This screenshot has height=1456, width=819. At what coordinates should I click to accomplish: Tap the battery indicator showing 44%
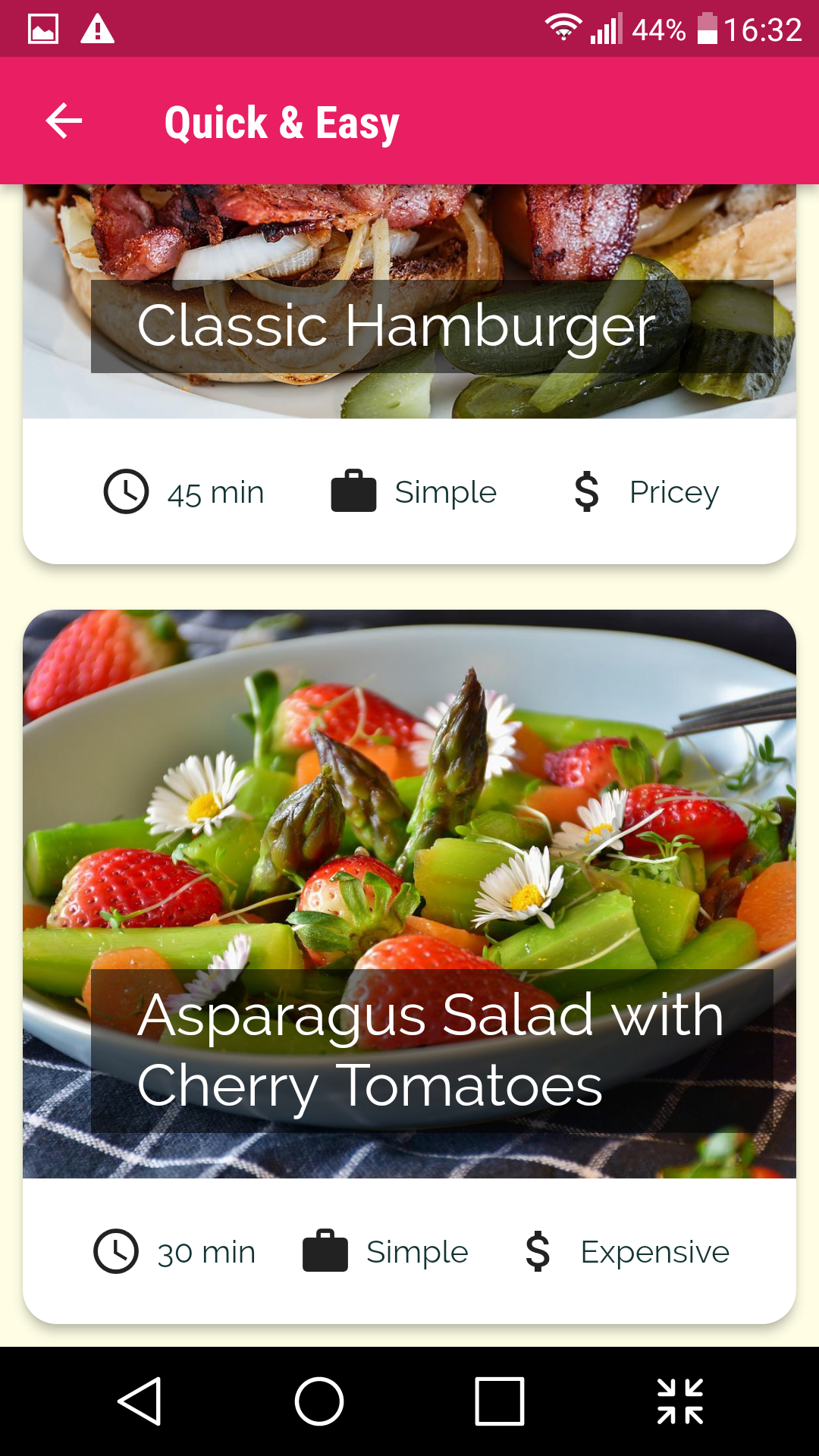[708, 29]
